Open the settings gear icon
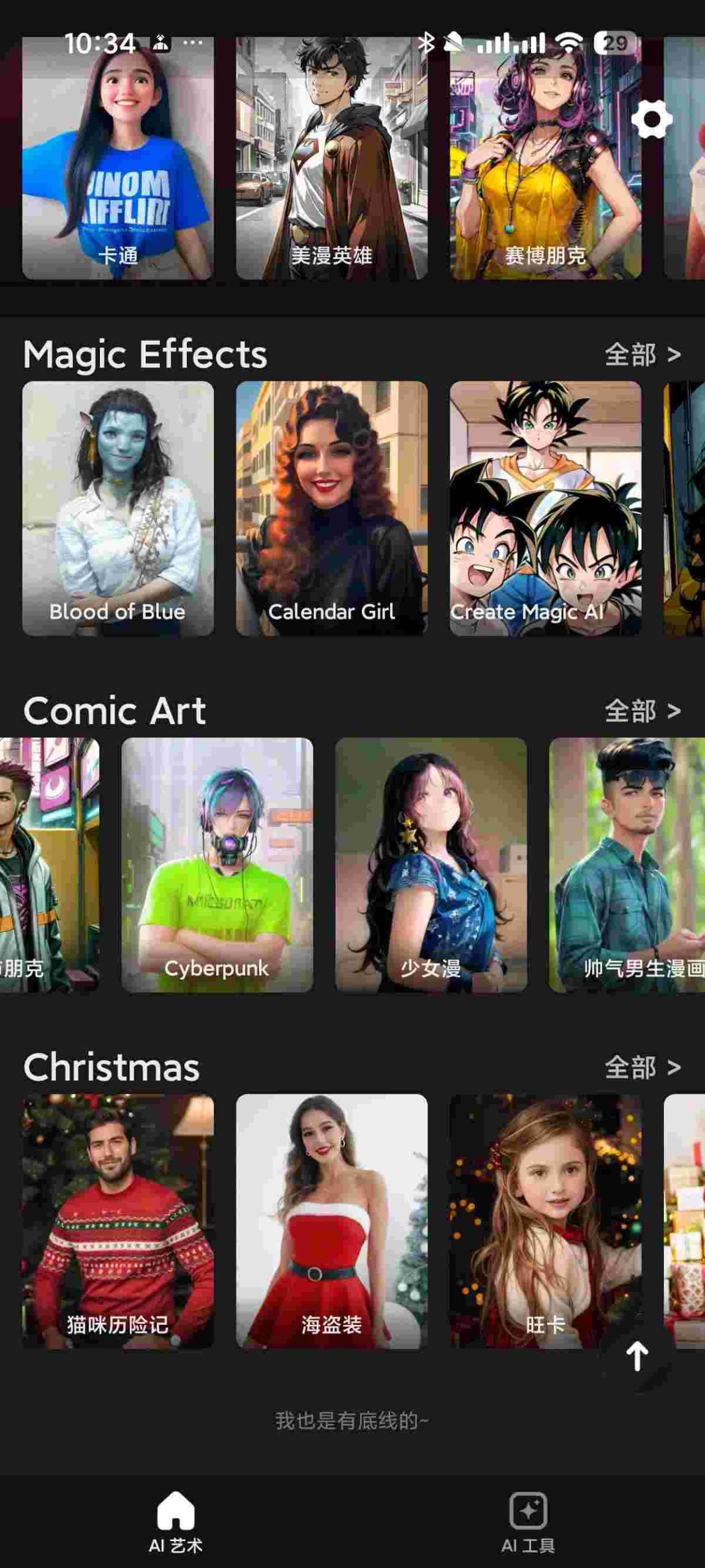 pos(651,119)
